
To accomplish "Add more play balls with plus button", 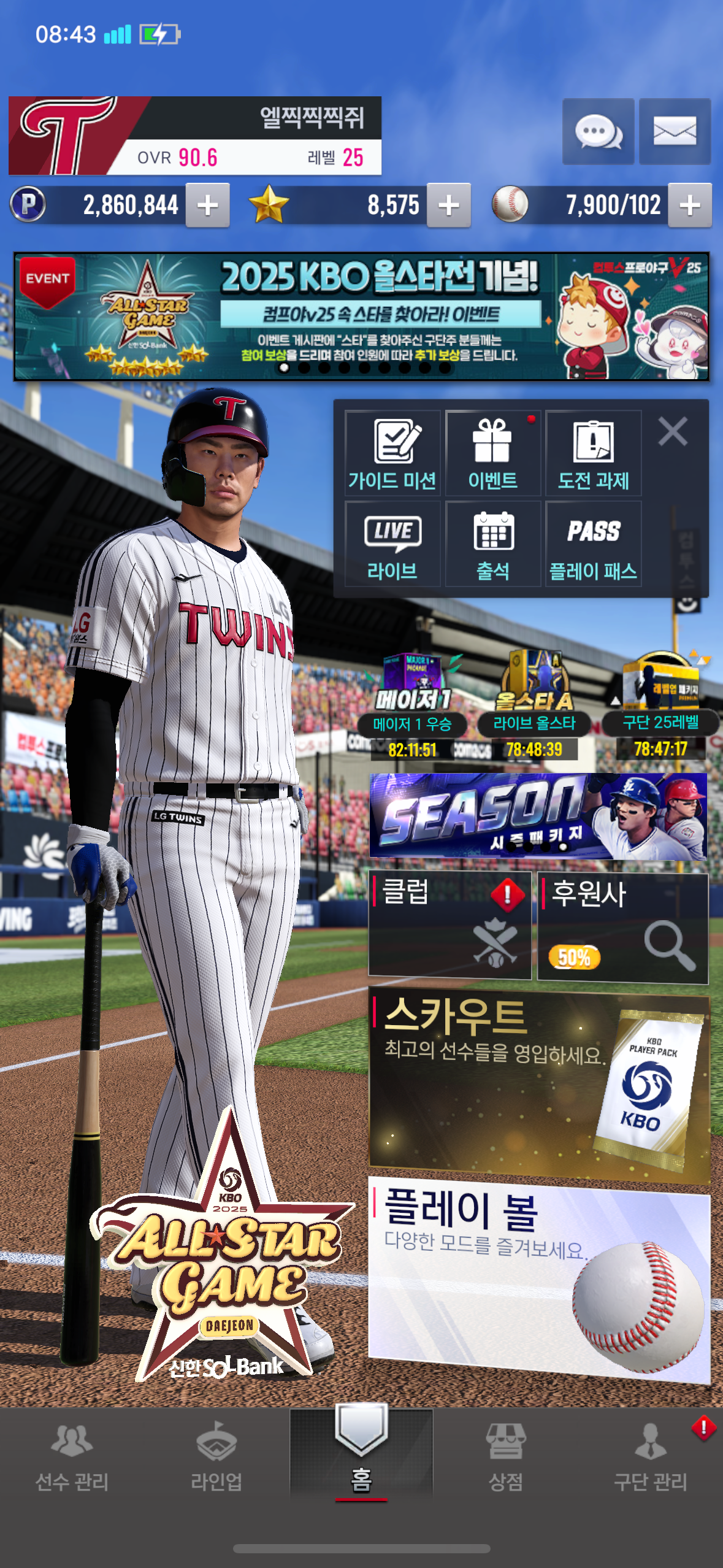I will click(x=690, y=206).
